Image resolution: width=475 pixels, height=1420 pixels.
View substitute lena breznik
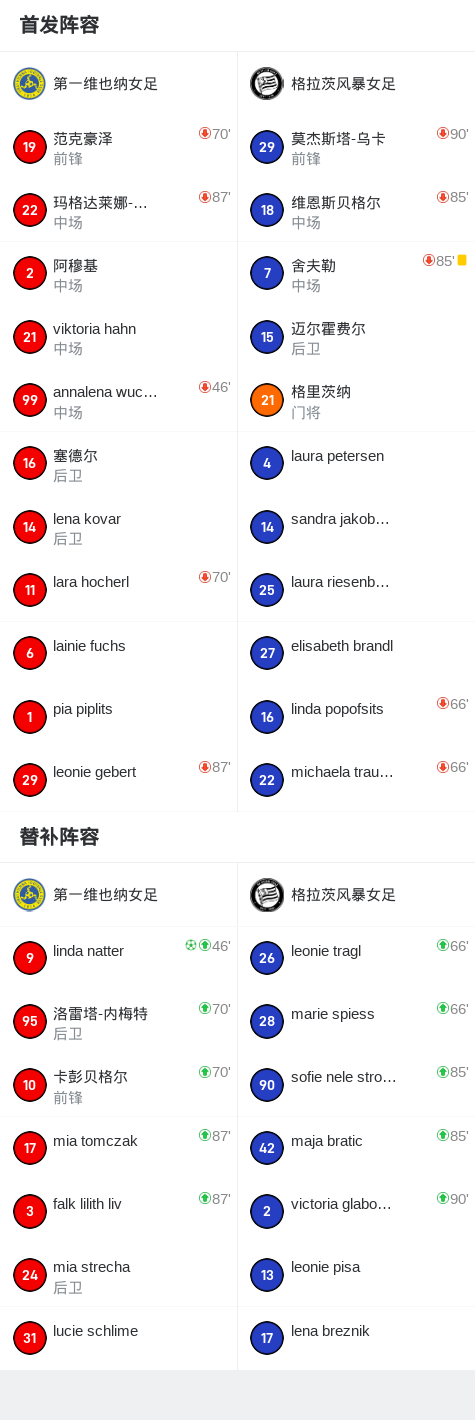tap(356, 1339)
